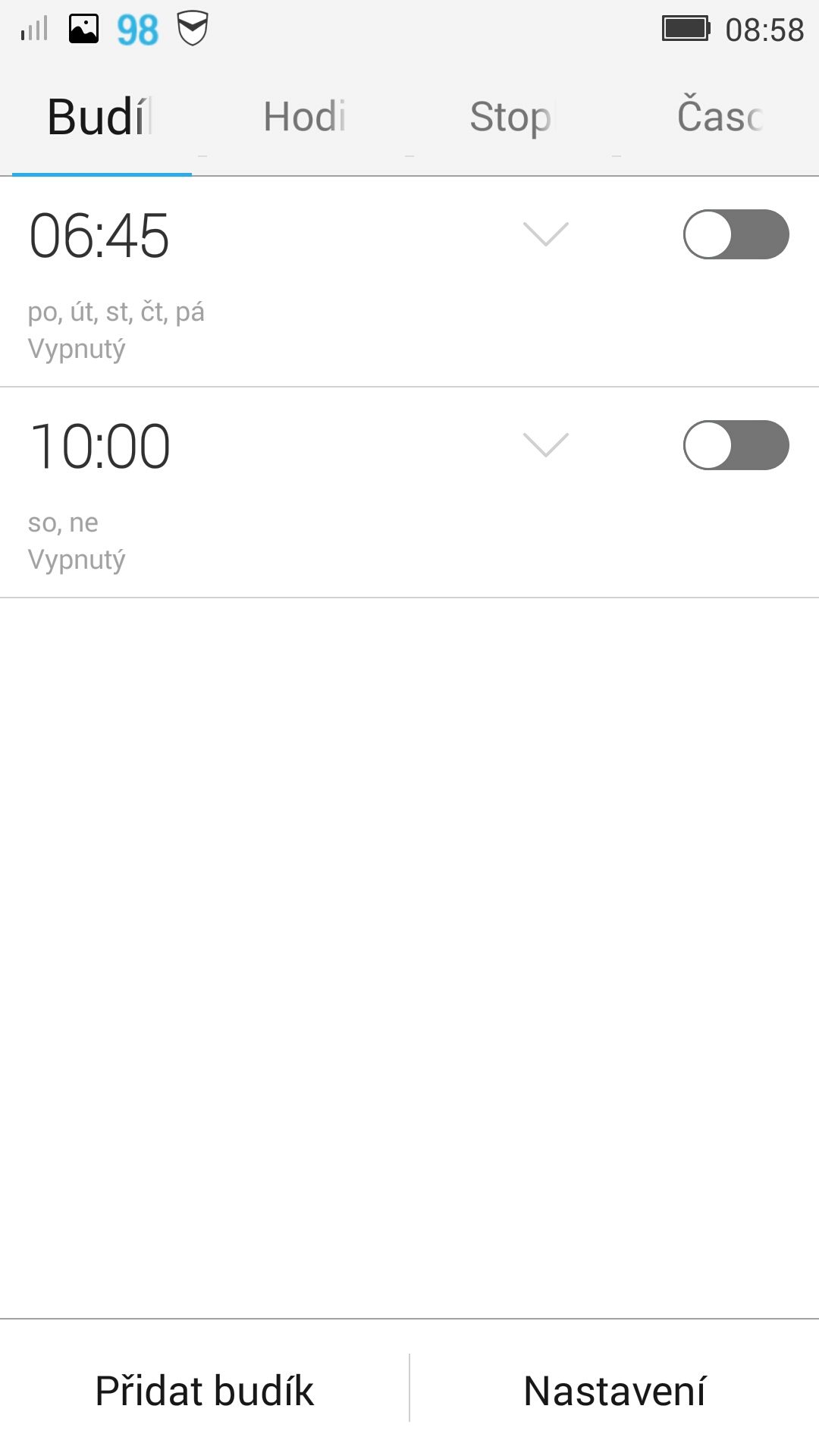
Task: Open the Stop tab
Action: click(512, 118)
